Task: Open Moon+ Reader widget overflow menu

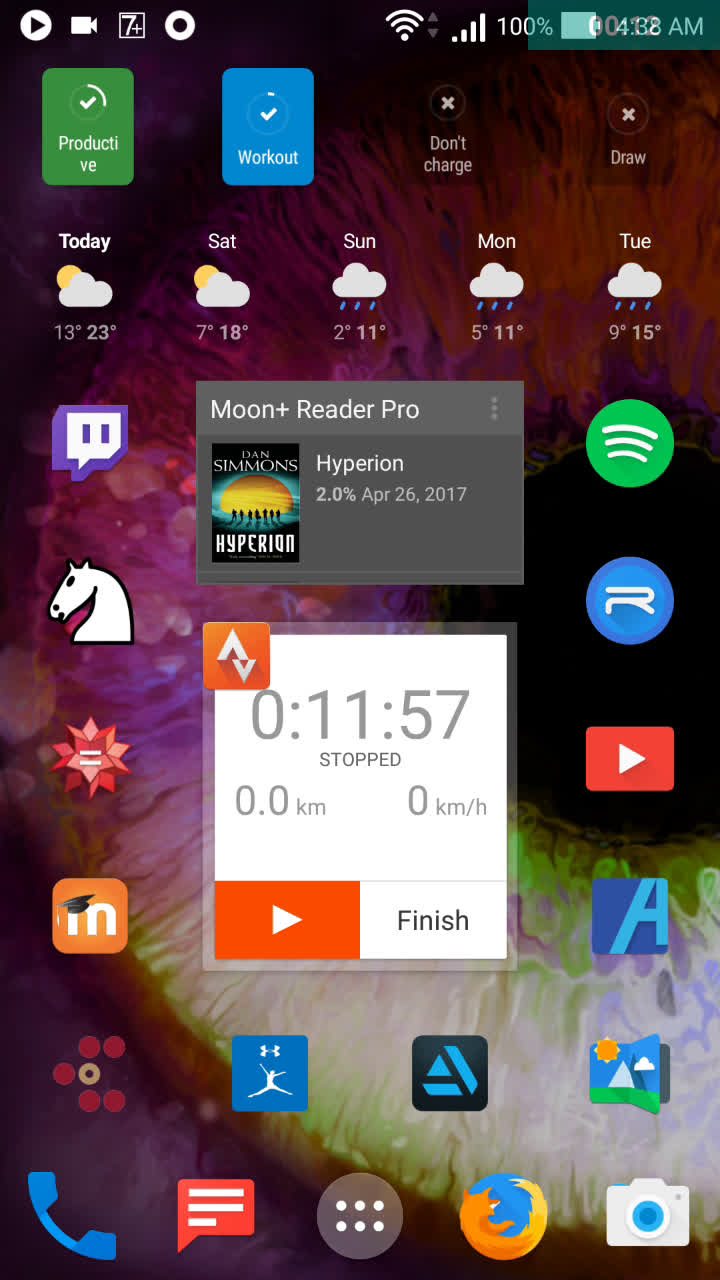Action: pos(494,408)
